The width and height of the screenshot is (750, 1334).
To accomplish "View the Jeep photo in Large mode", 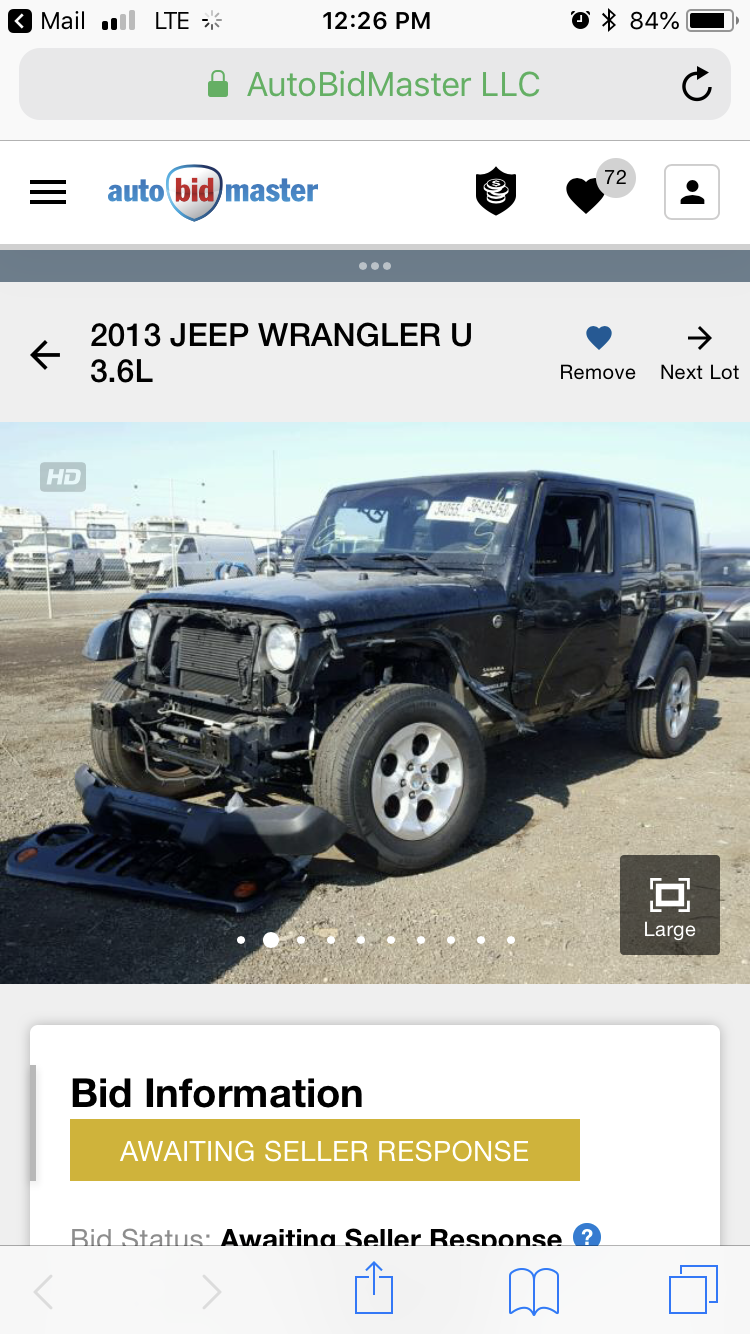I will (x=669, y=904).
